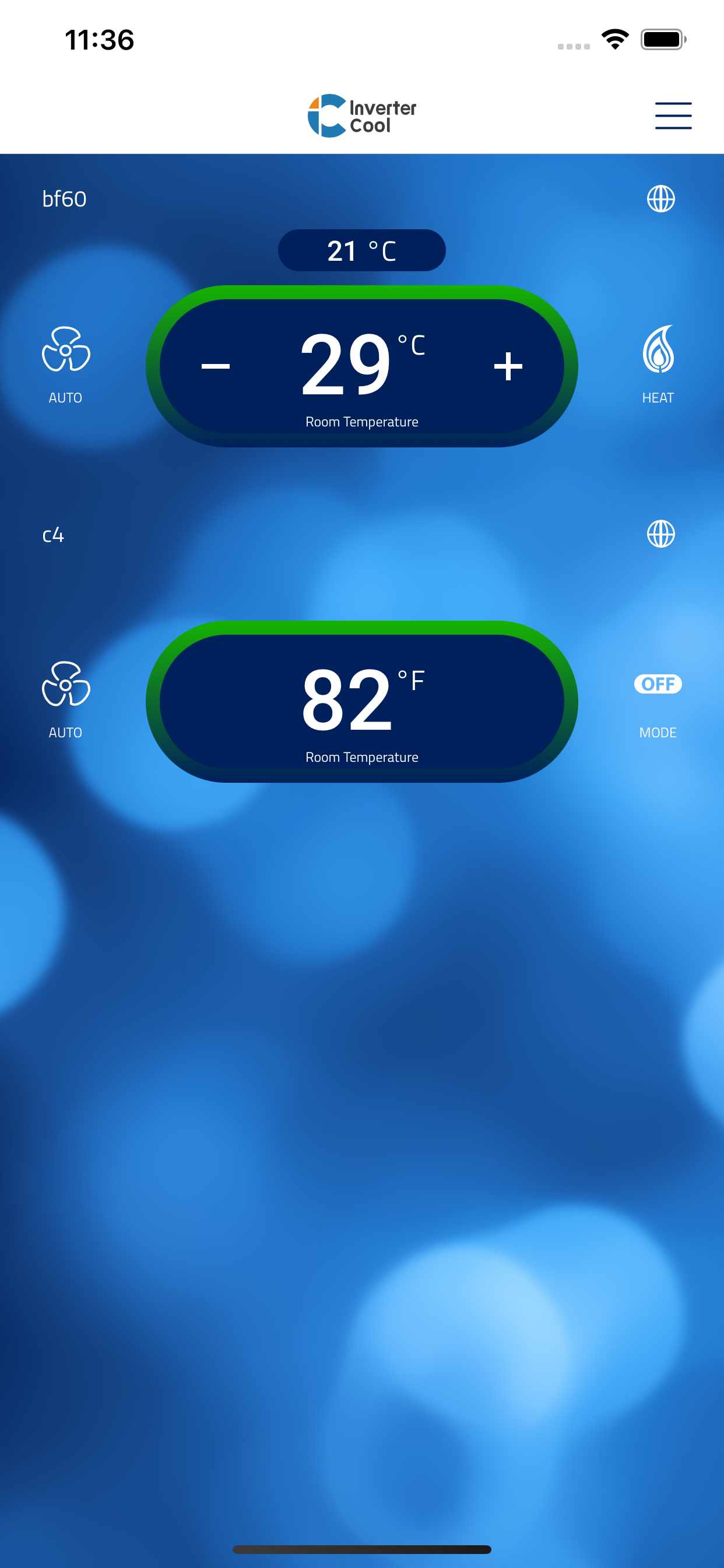724x1568 pixels.
Task: Click the Inverter Cool logo
Action: 362,115
